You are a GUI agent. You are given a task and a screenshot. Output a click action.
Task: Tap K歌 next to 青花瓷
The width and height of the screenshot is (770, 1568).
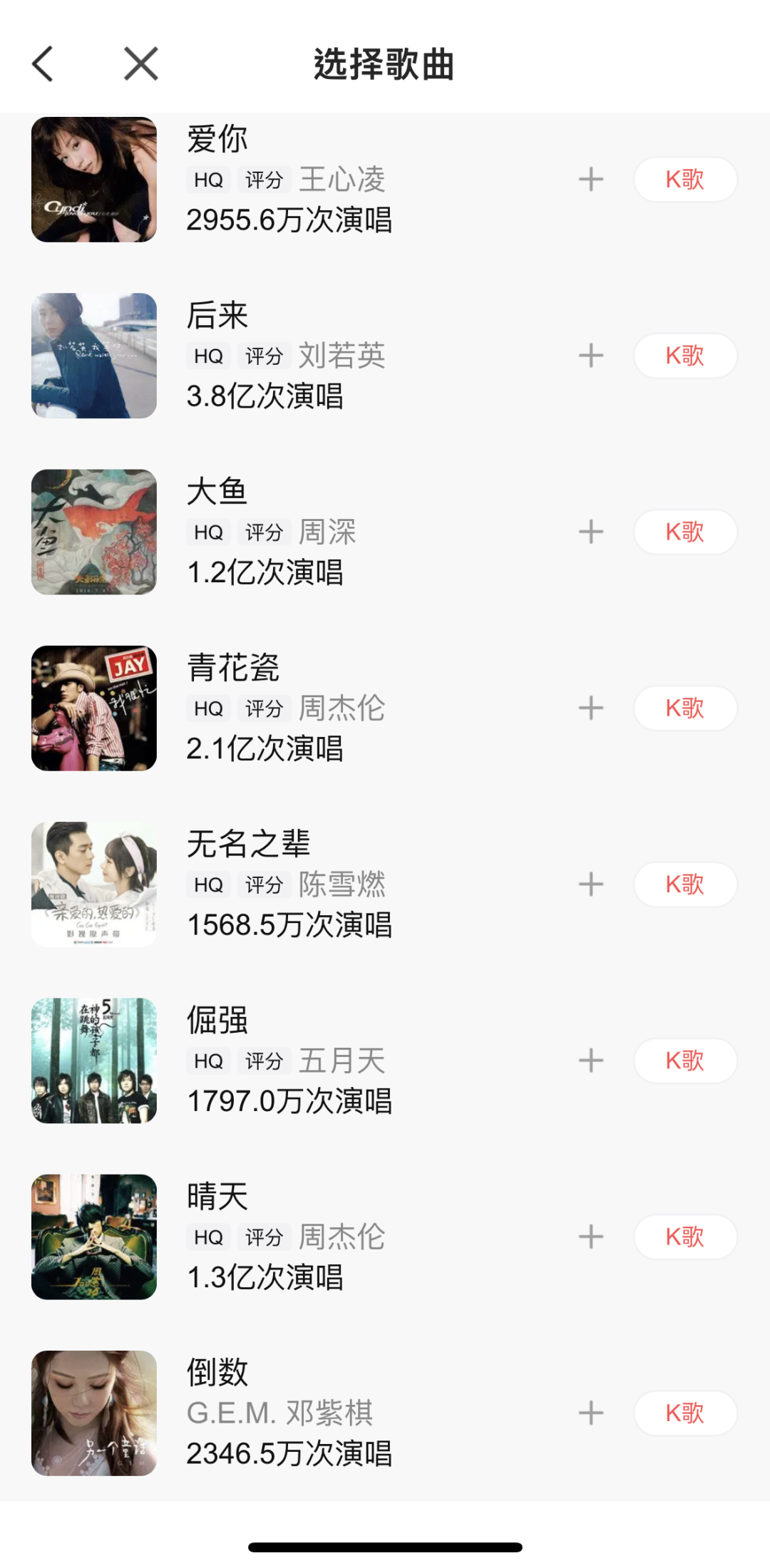(x=685, y=708)
